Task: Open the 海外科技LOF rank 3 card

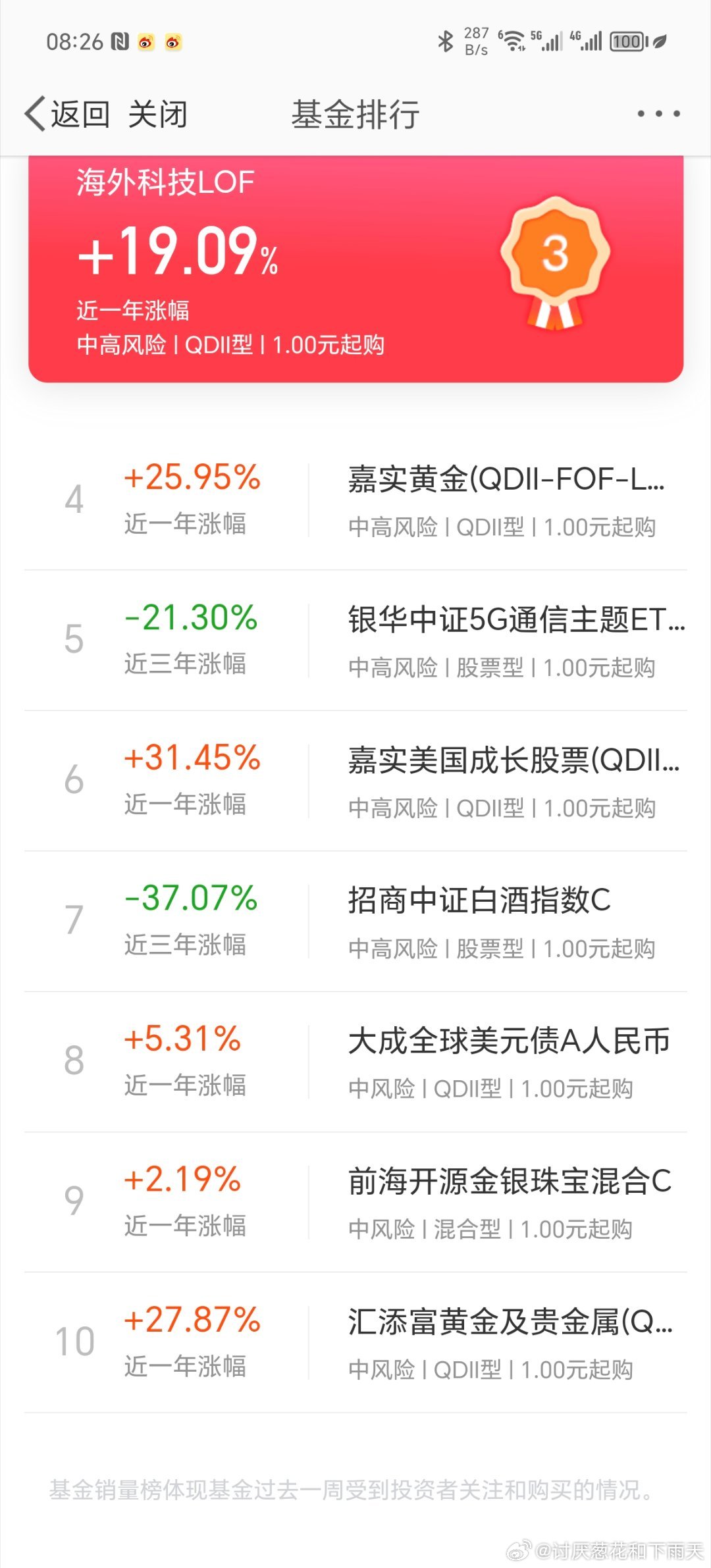Action: click(355, 269)
